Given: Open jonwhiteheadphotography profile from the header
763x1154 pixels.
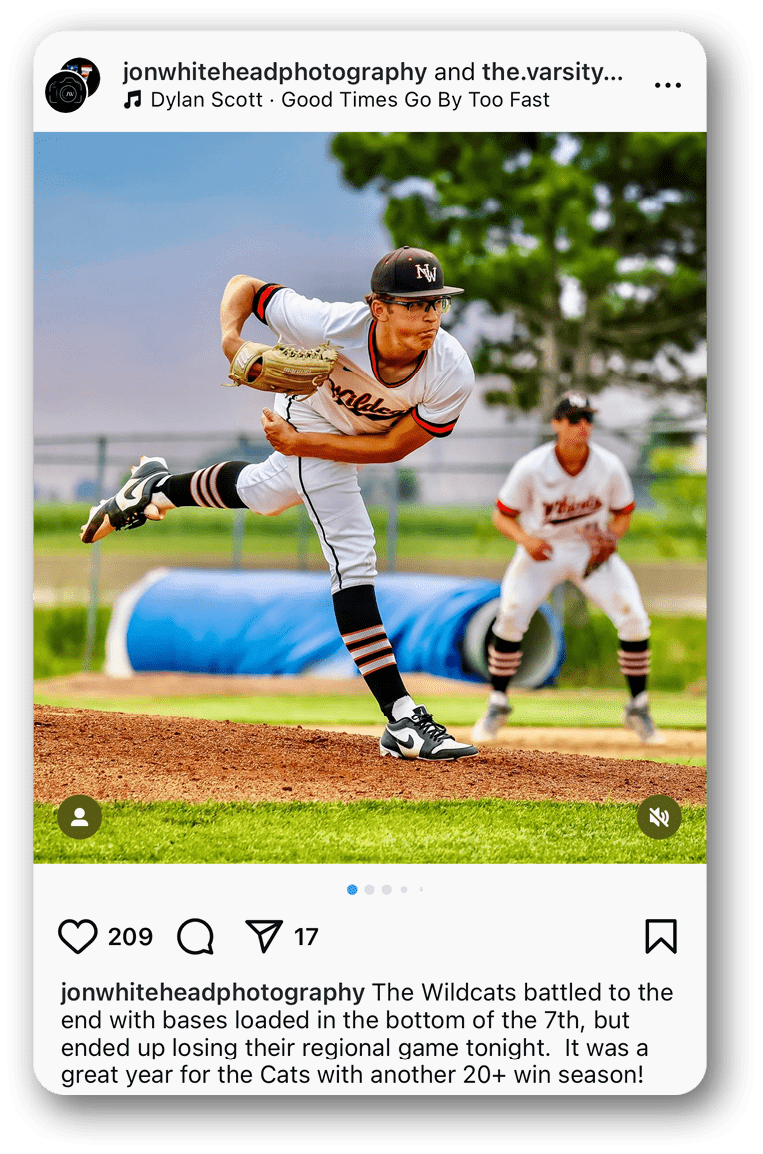Looking at the screenshot, I should click(x=274, y=72).
